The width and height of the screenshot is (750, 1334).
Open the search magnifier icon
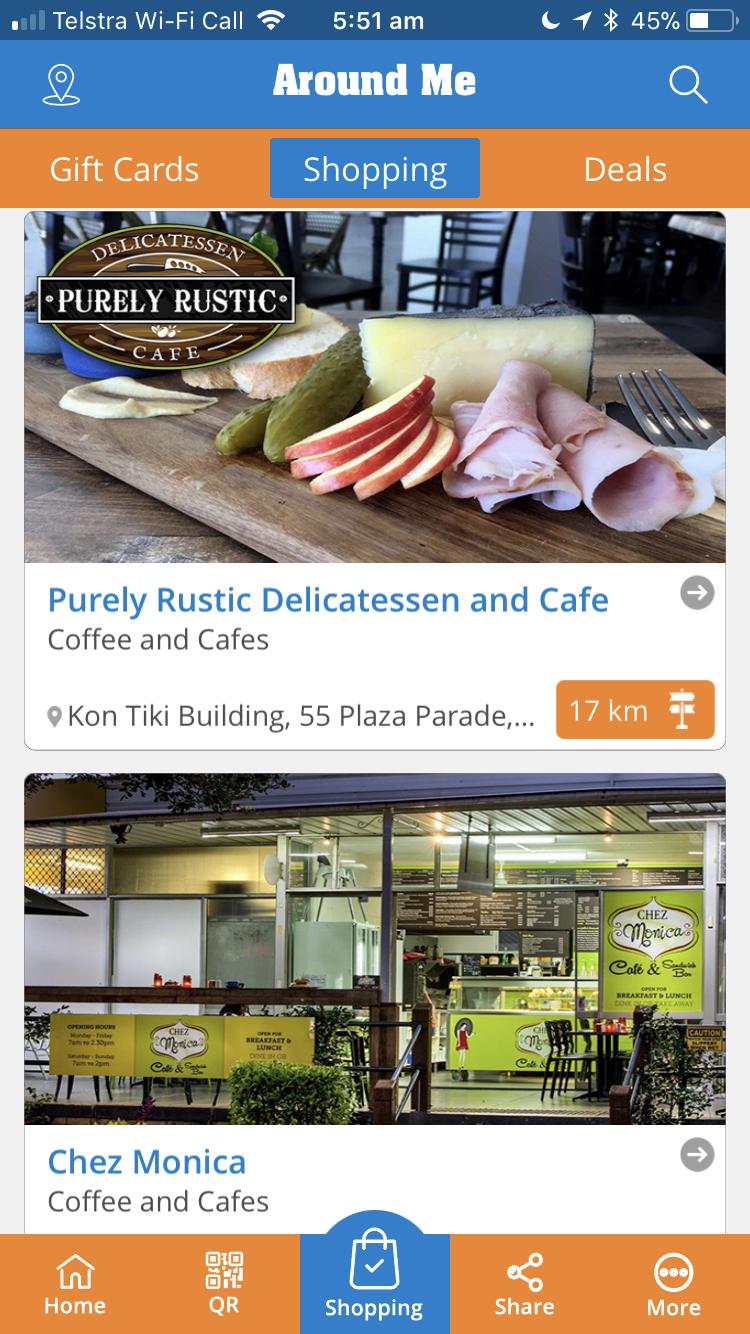(688, 85)
